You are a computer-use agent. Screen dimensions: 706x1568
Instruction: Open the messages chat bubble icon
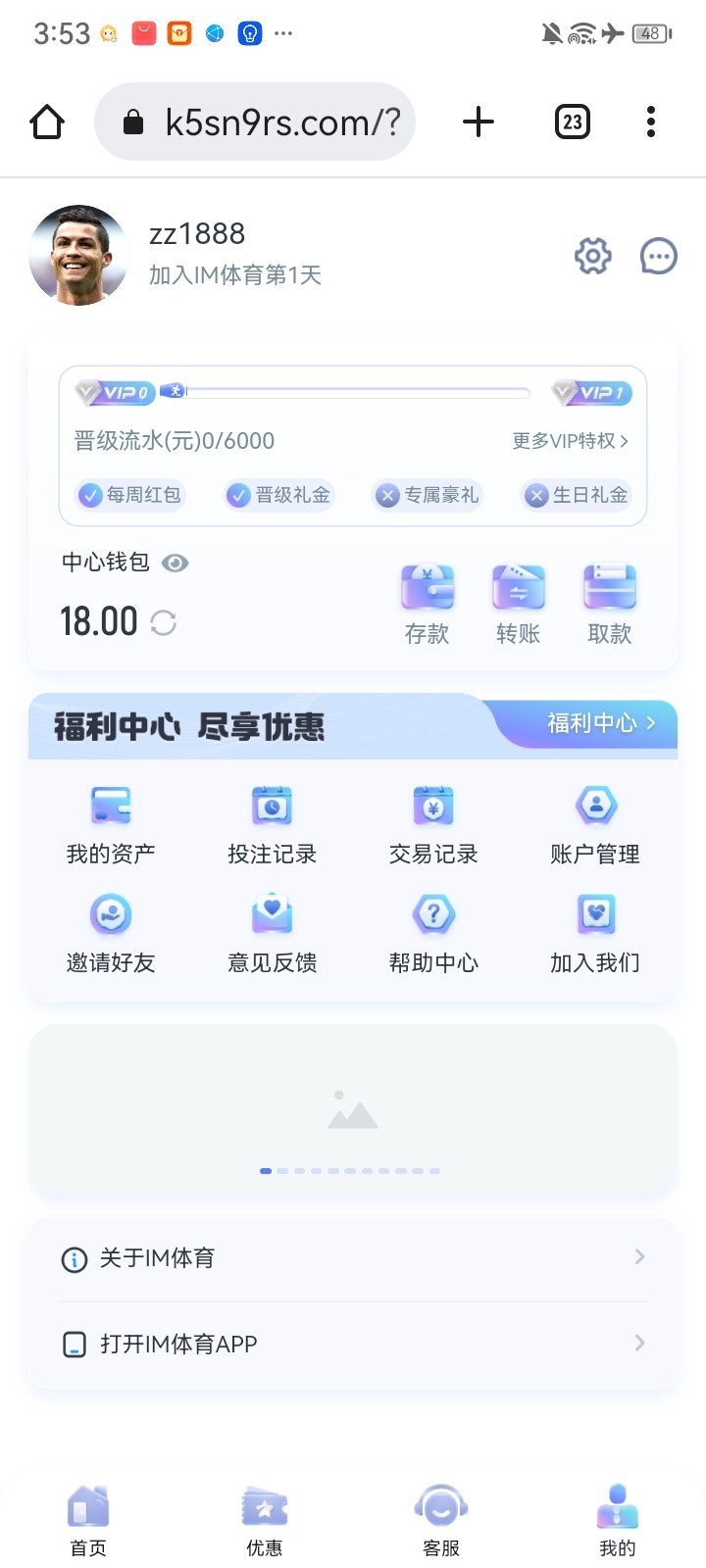(x=658, y=257)
